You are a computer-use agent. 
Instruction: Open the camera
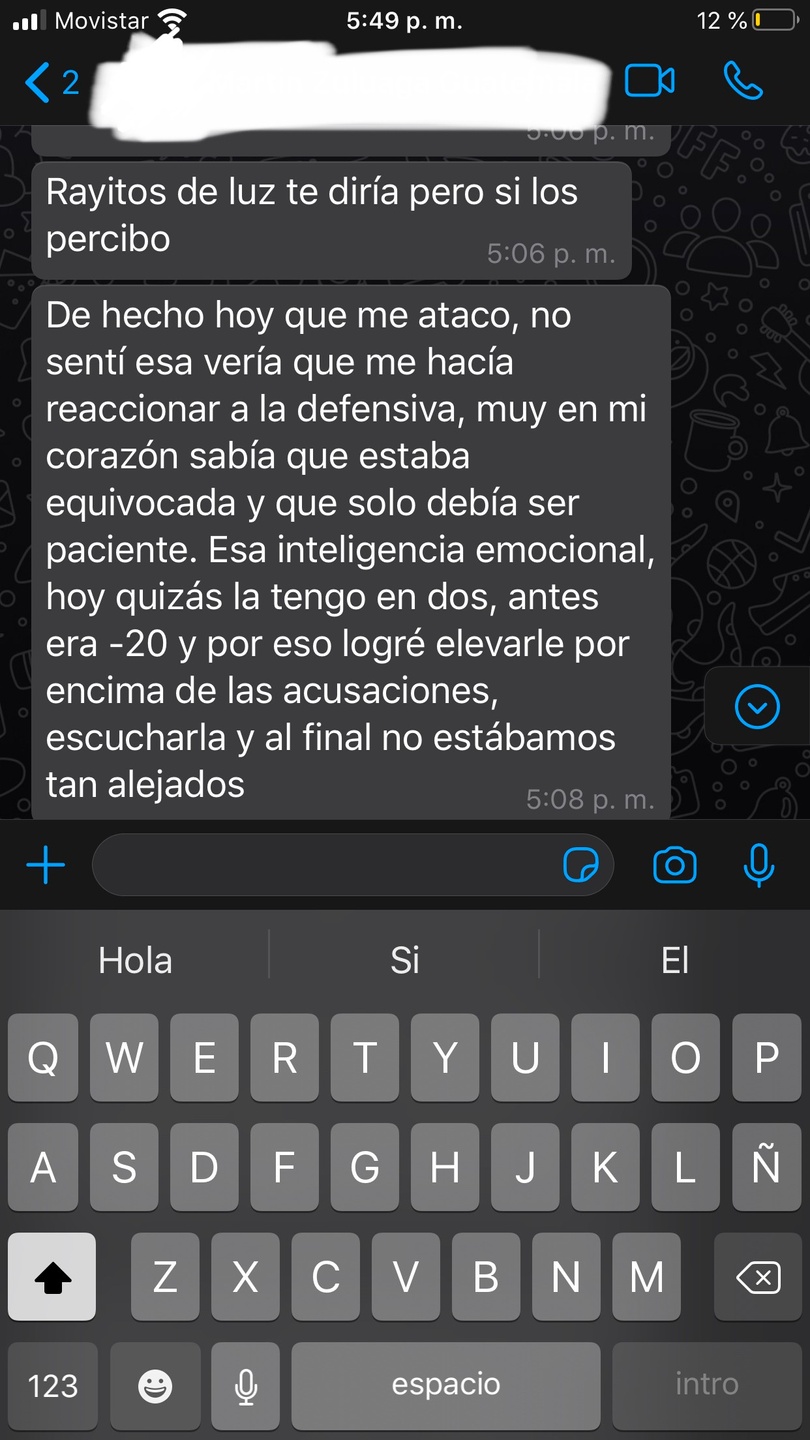tap(675, 865)
